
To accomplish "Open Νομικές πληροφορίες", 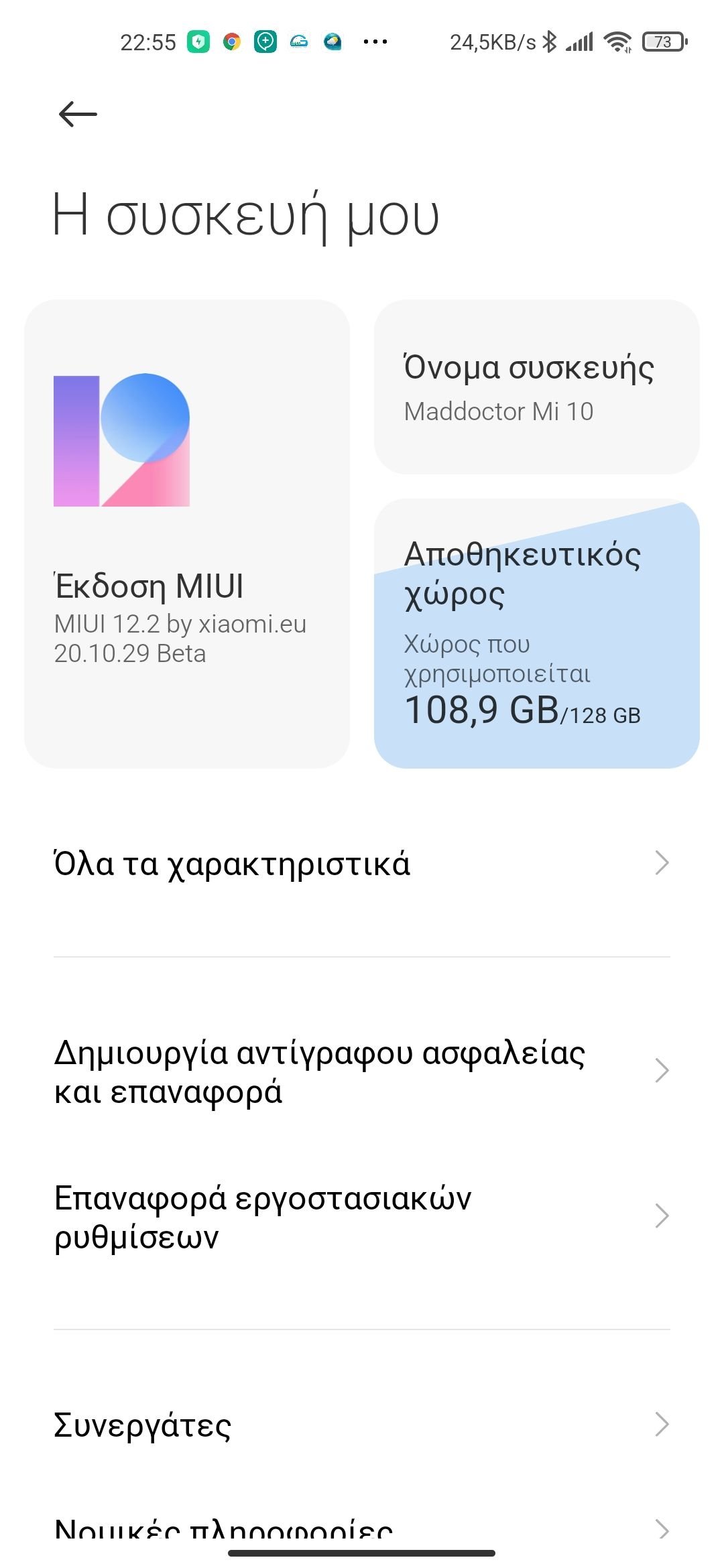I will (362, 1529).
